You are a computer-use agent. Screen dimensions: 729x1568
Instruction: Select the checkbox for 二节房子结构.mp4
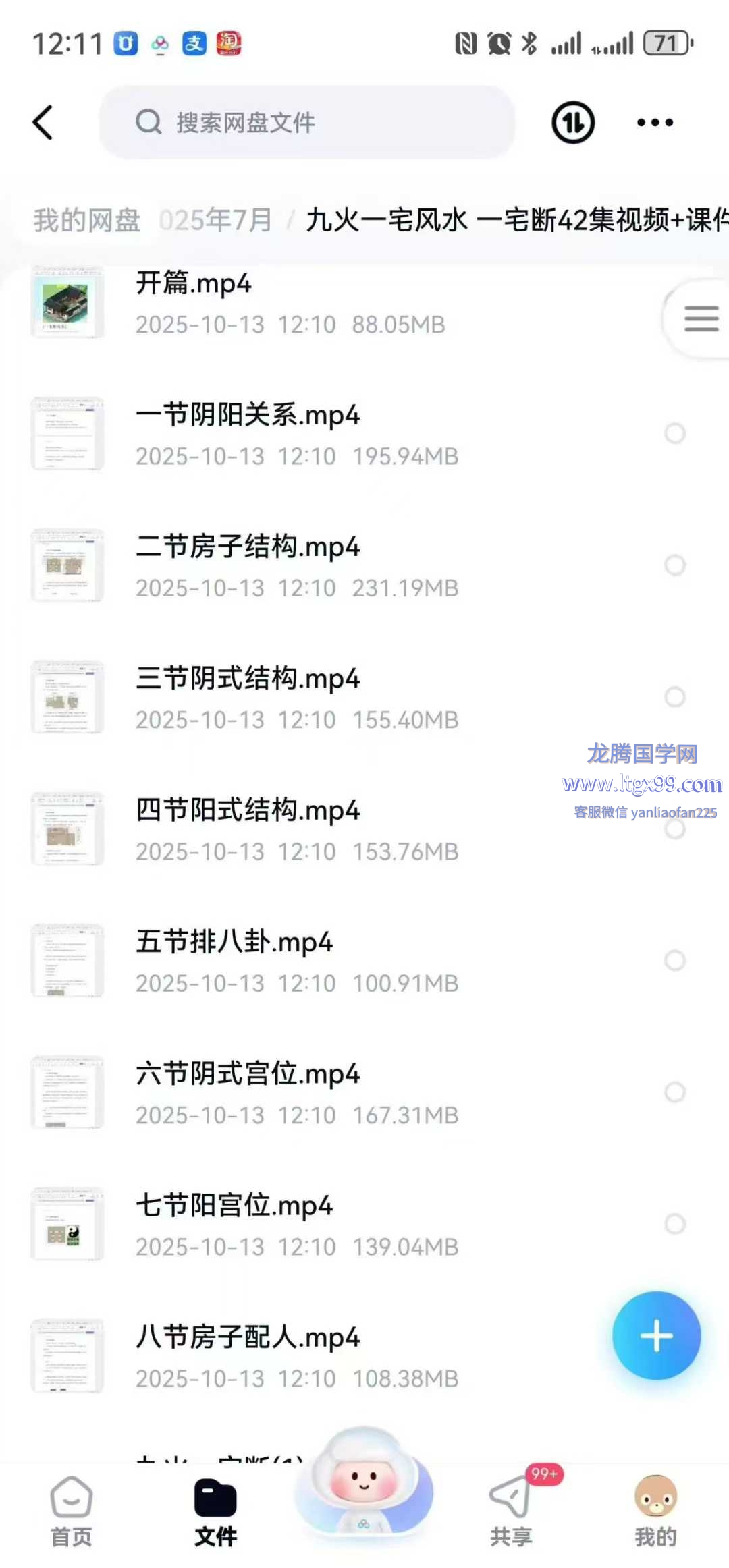(675, 565)
